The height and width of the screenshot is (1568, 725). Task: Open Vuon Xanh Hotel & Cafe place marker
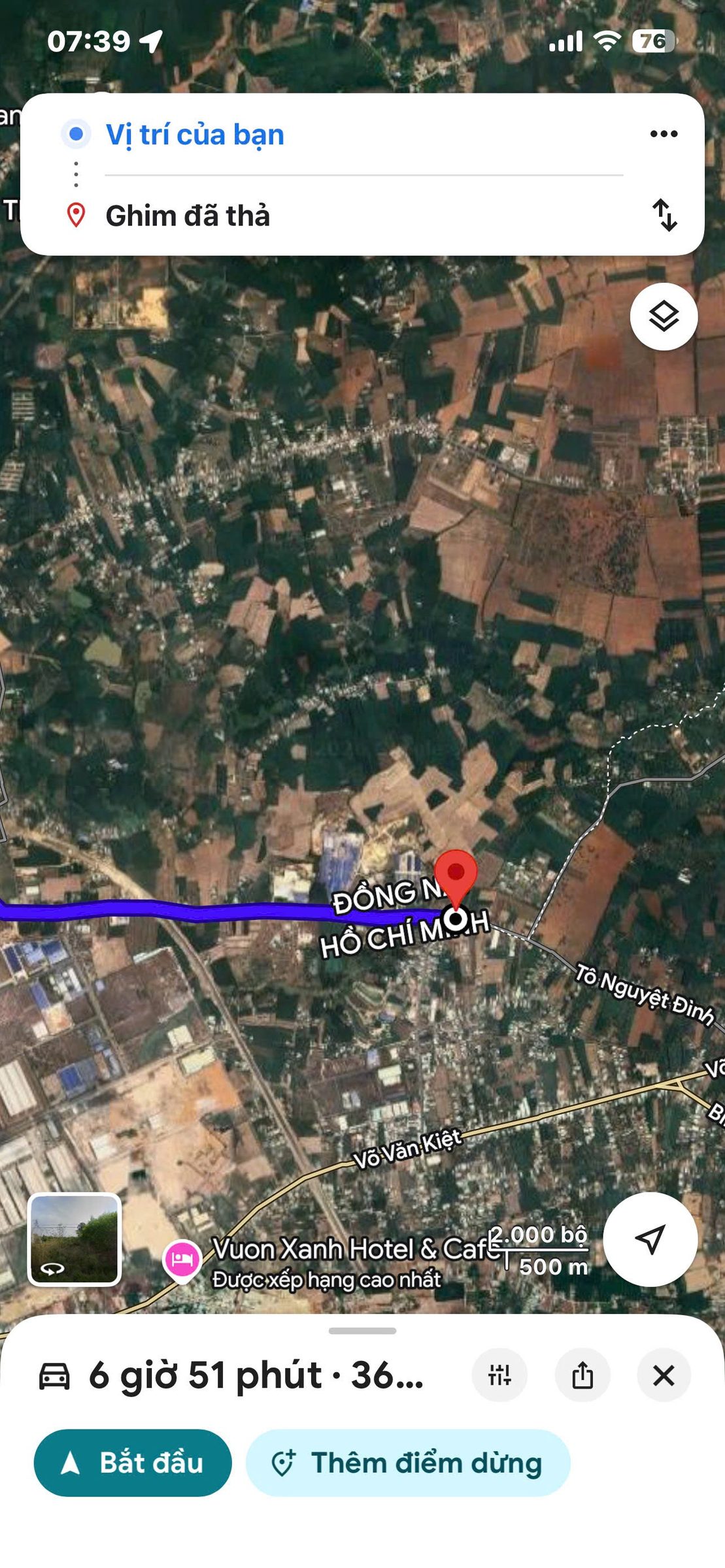click(182, 1258)
